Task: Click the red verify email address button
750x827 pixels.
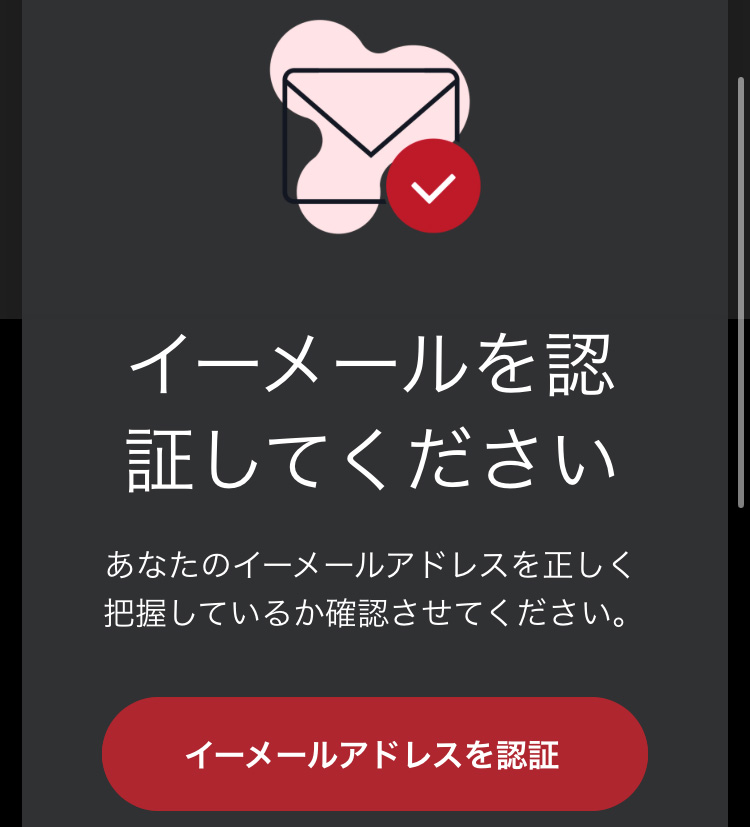Action: tap(374, 754)
